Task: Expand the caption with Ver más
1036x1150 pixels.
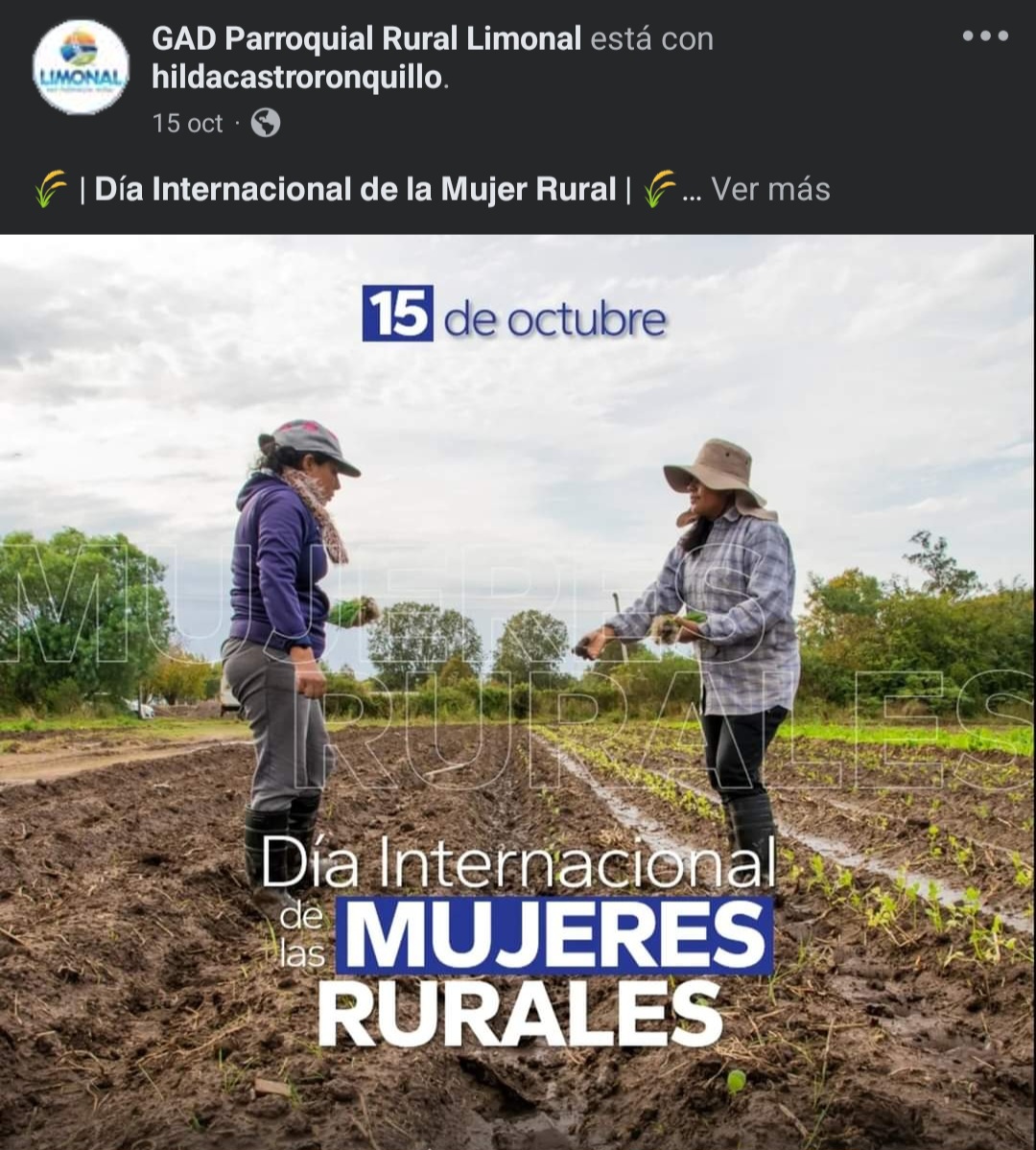Action: pos(769,189)
